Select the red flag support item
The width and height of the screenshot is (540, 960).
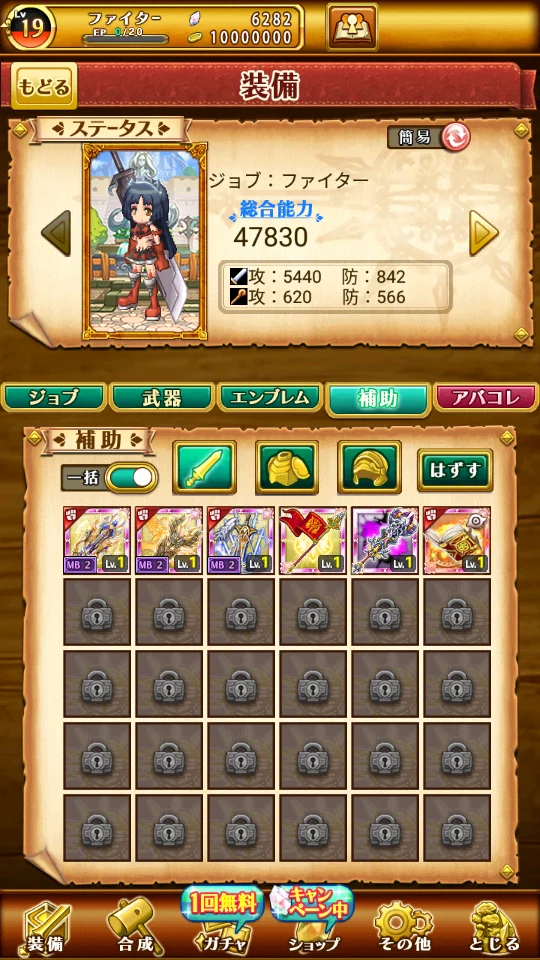[x=313, y=540]
